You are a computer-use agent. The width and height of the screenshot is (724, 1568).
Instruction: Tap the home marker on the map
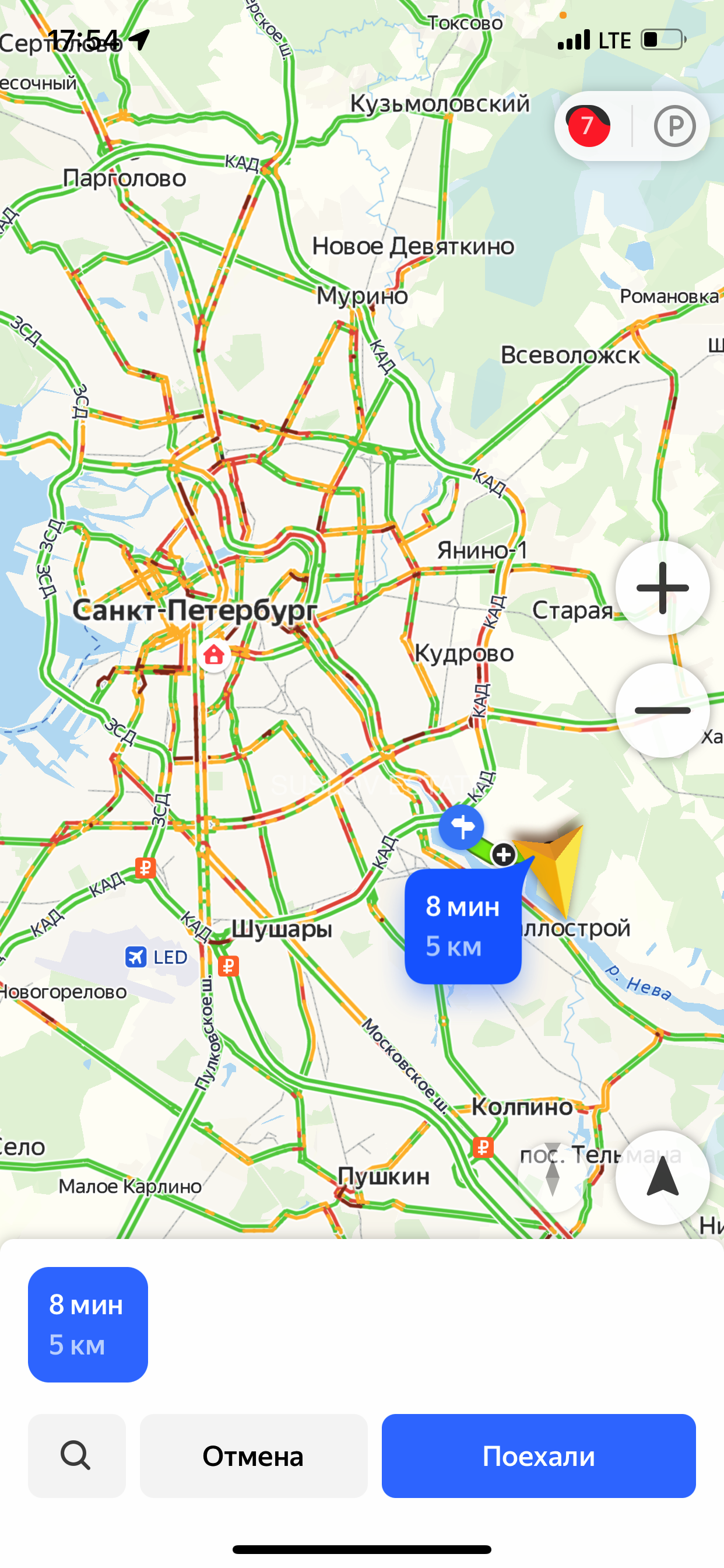tap(213, 655)
